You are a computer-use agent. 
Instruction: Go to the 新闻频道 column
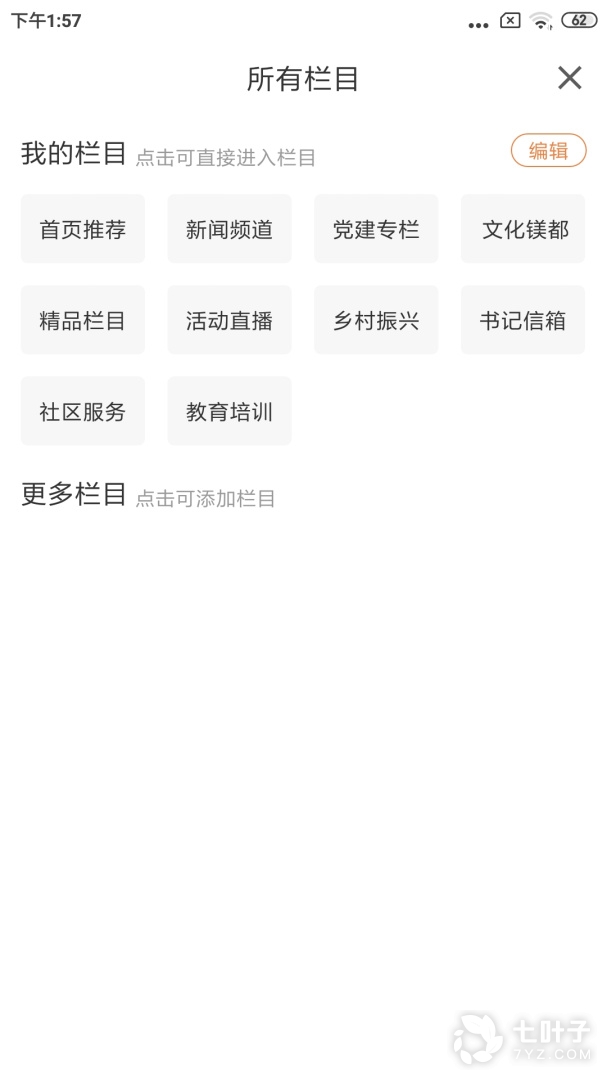[x=229, y=230]
